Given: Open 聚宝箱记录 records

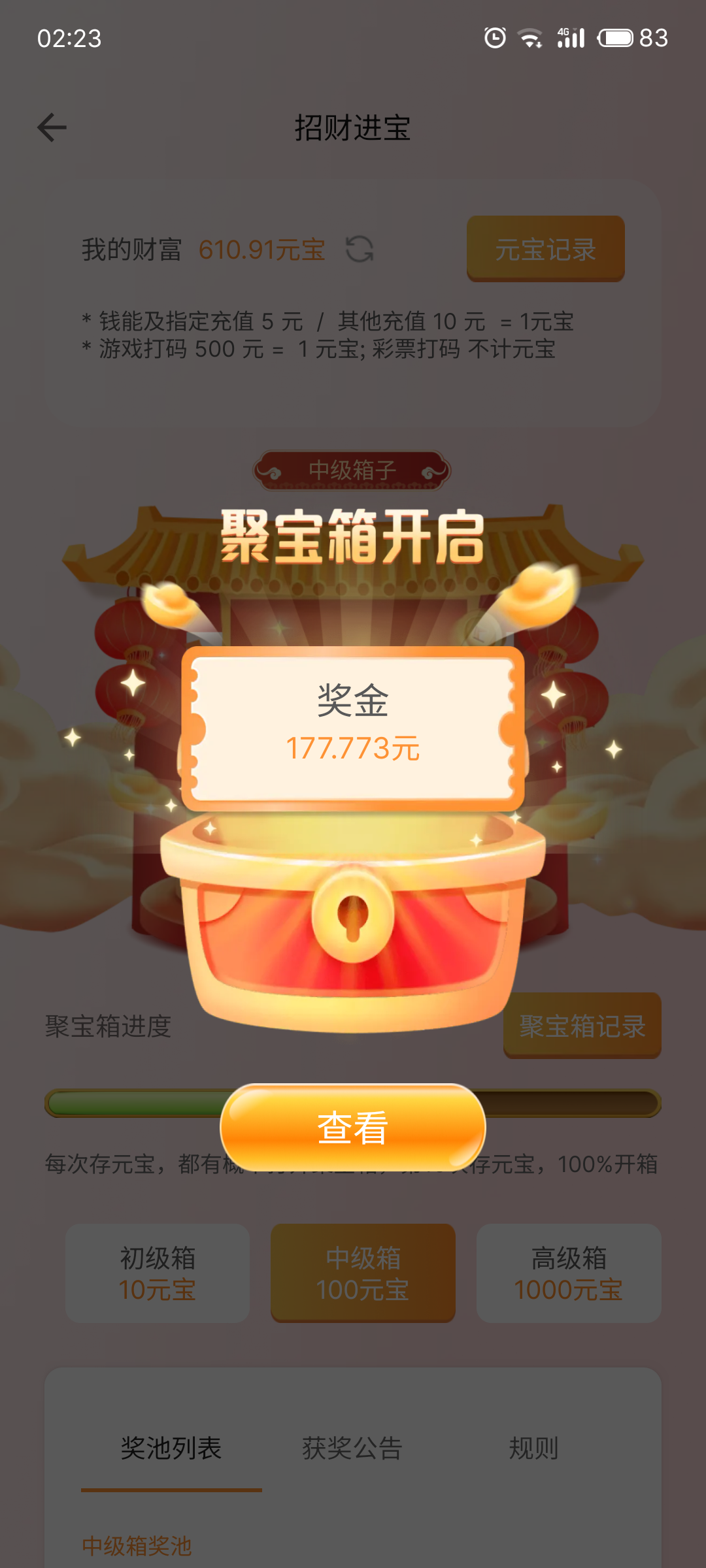Looking at the screenshot, I should (x=582, y=1026).
